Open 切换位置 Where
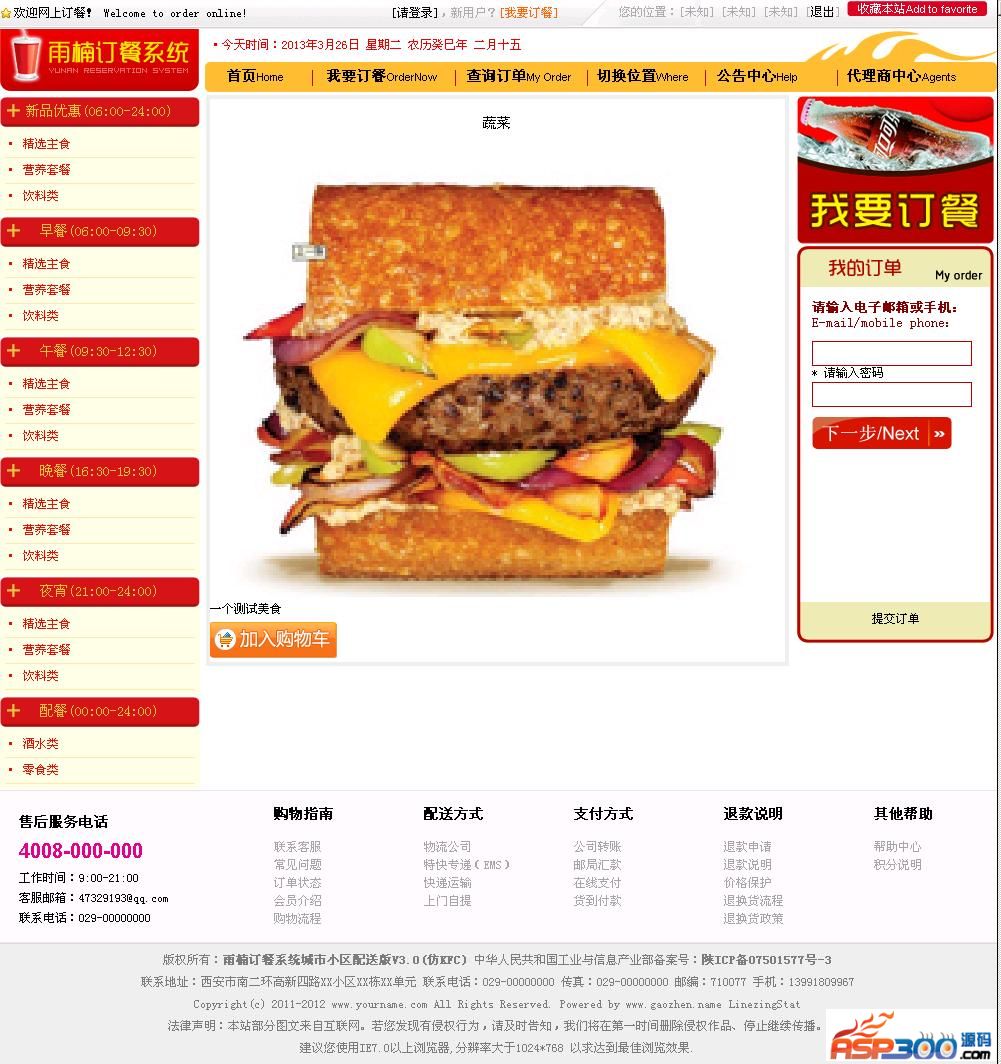 642,76
